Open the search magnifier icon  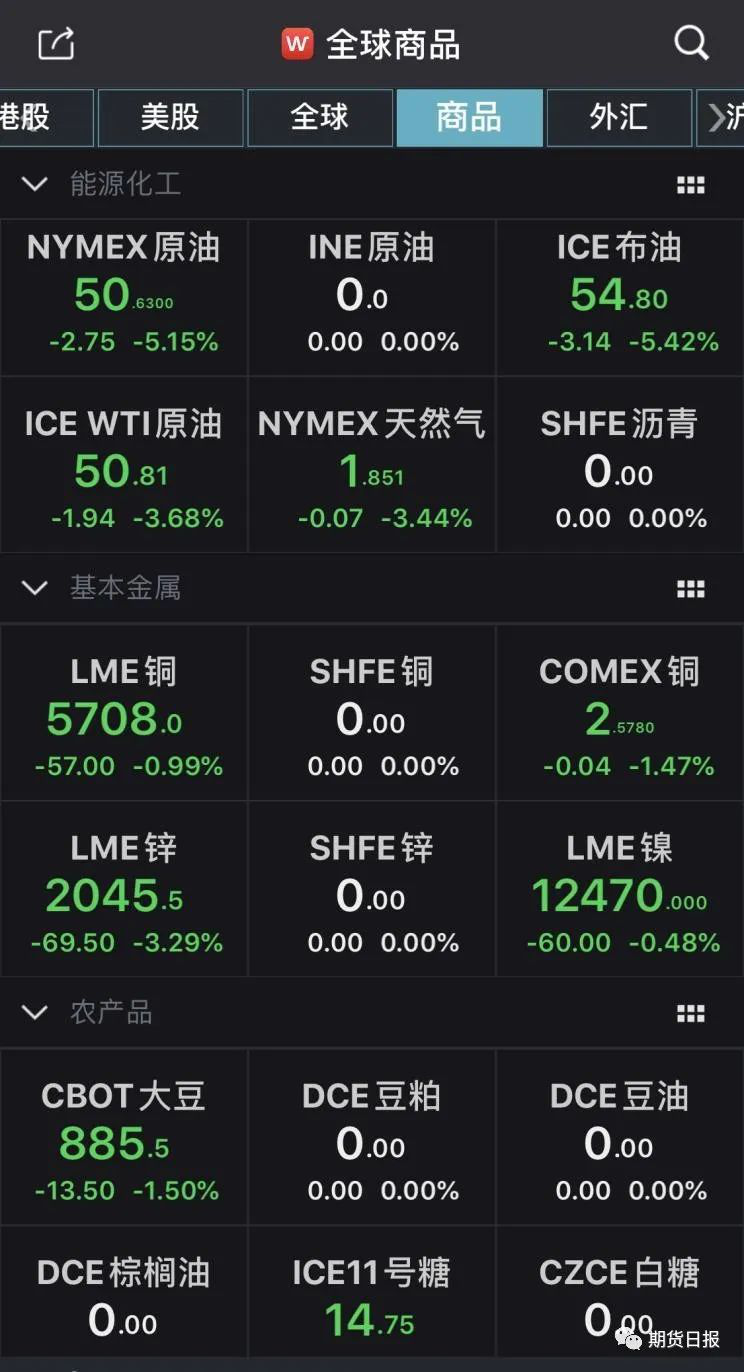691,43
